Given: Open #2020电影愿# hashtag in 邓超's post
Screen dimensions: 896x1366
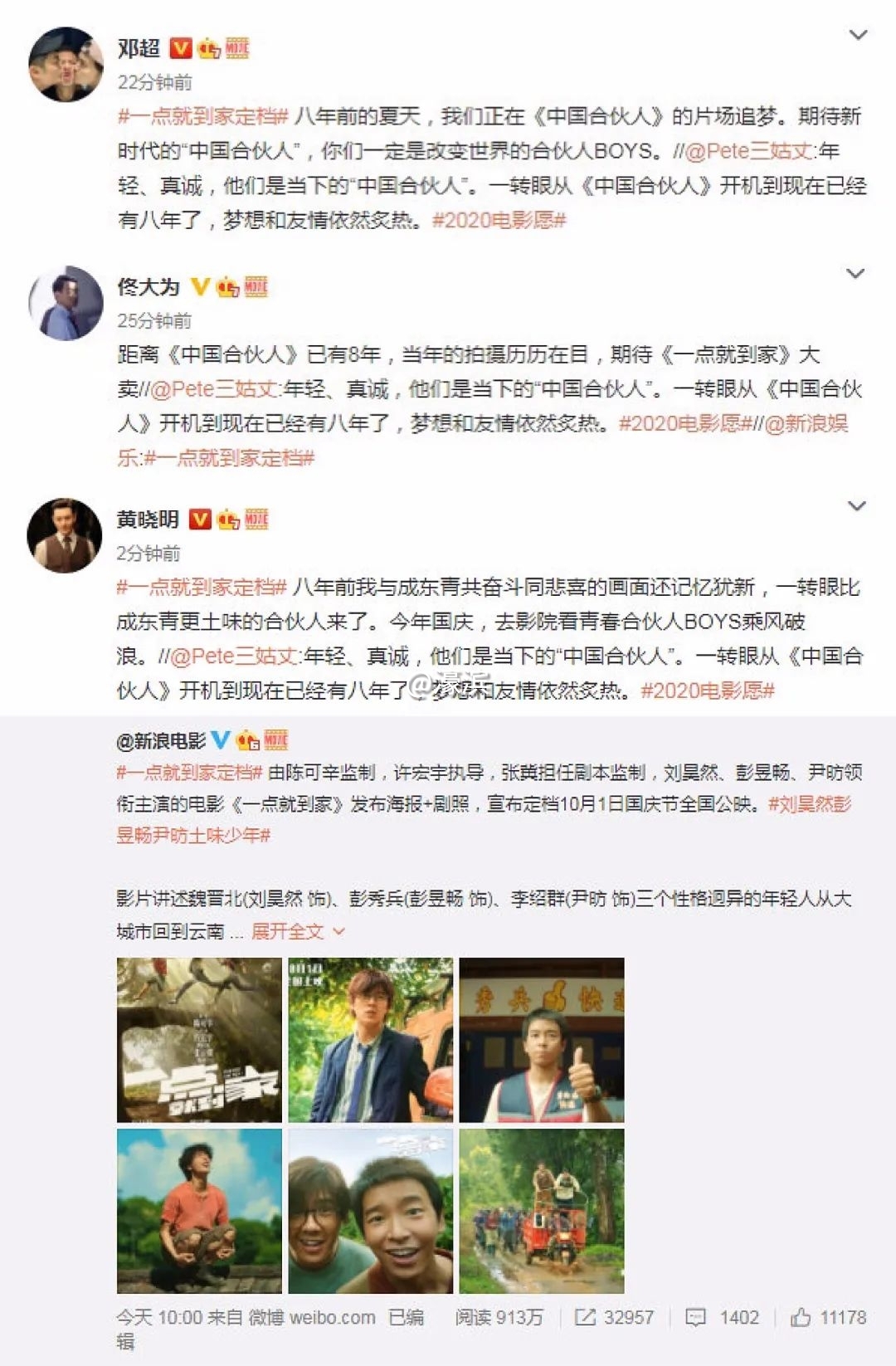Looking at the screenshot, I should pyautogui.click(x=499, y=220).
